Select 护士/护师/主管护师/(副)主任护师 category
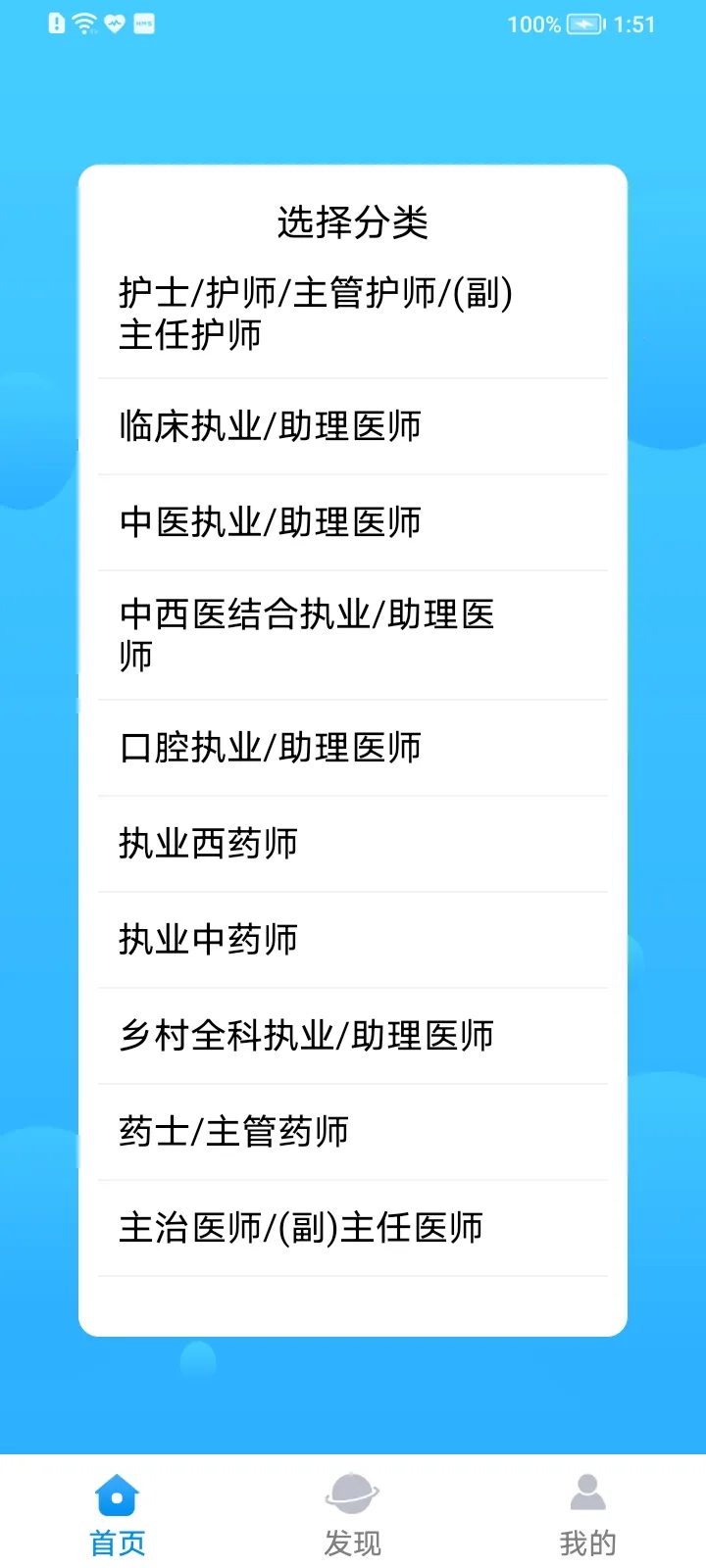Viewport: 706px width, 1568px height. (x=316, y=315)
